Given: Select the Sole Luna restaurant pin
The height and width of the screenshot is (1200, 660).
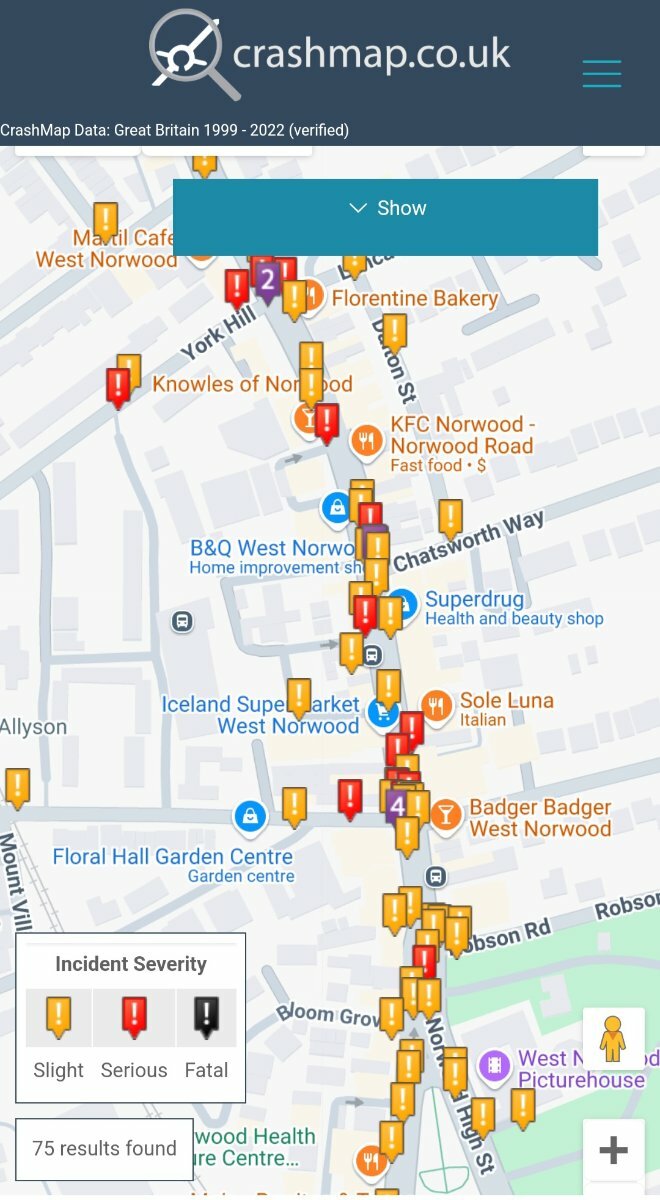Looking at the screenshot, I should (x=437, y=707).
